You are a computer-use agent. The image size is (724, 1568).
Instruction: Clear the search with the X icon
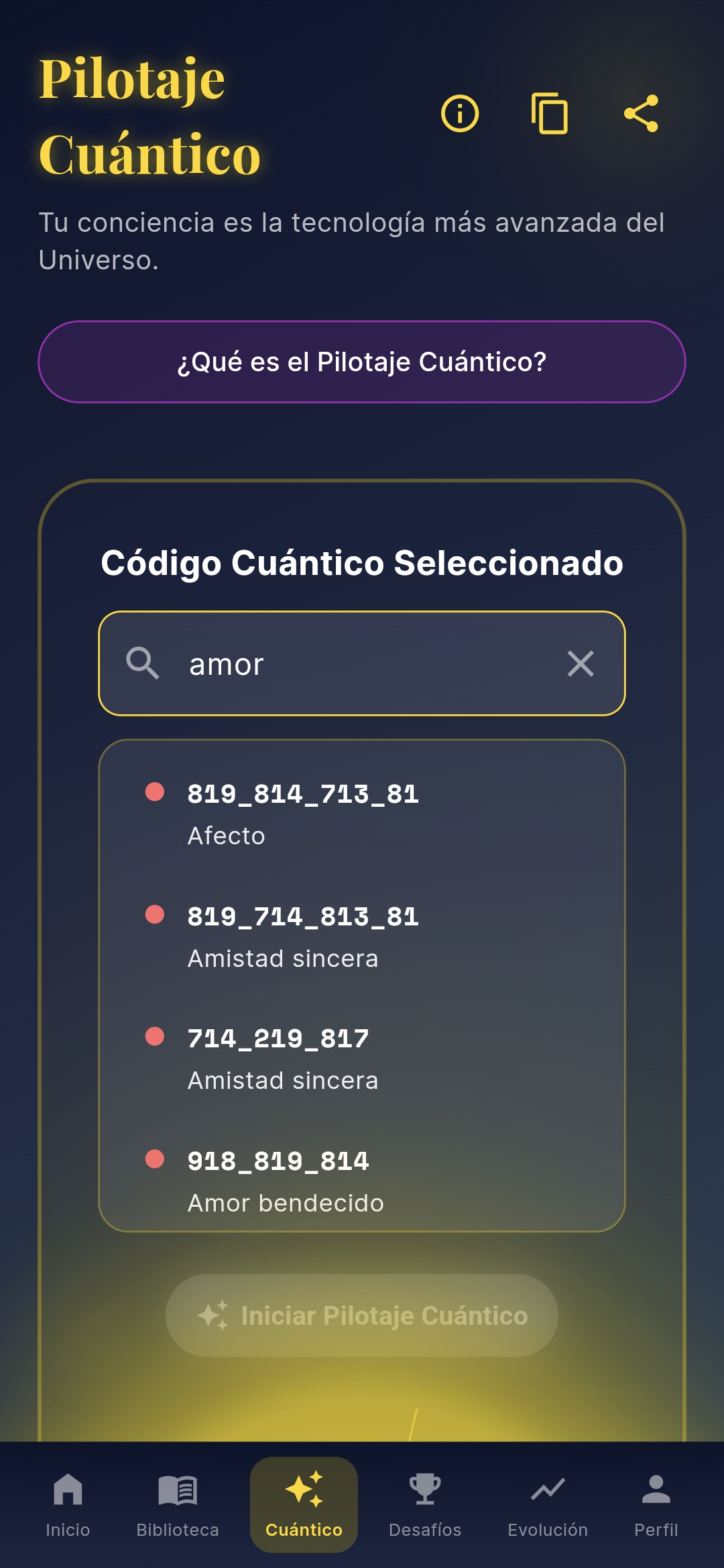[x=582, y=664]
